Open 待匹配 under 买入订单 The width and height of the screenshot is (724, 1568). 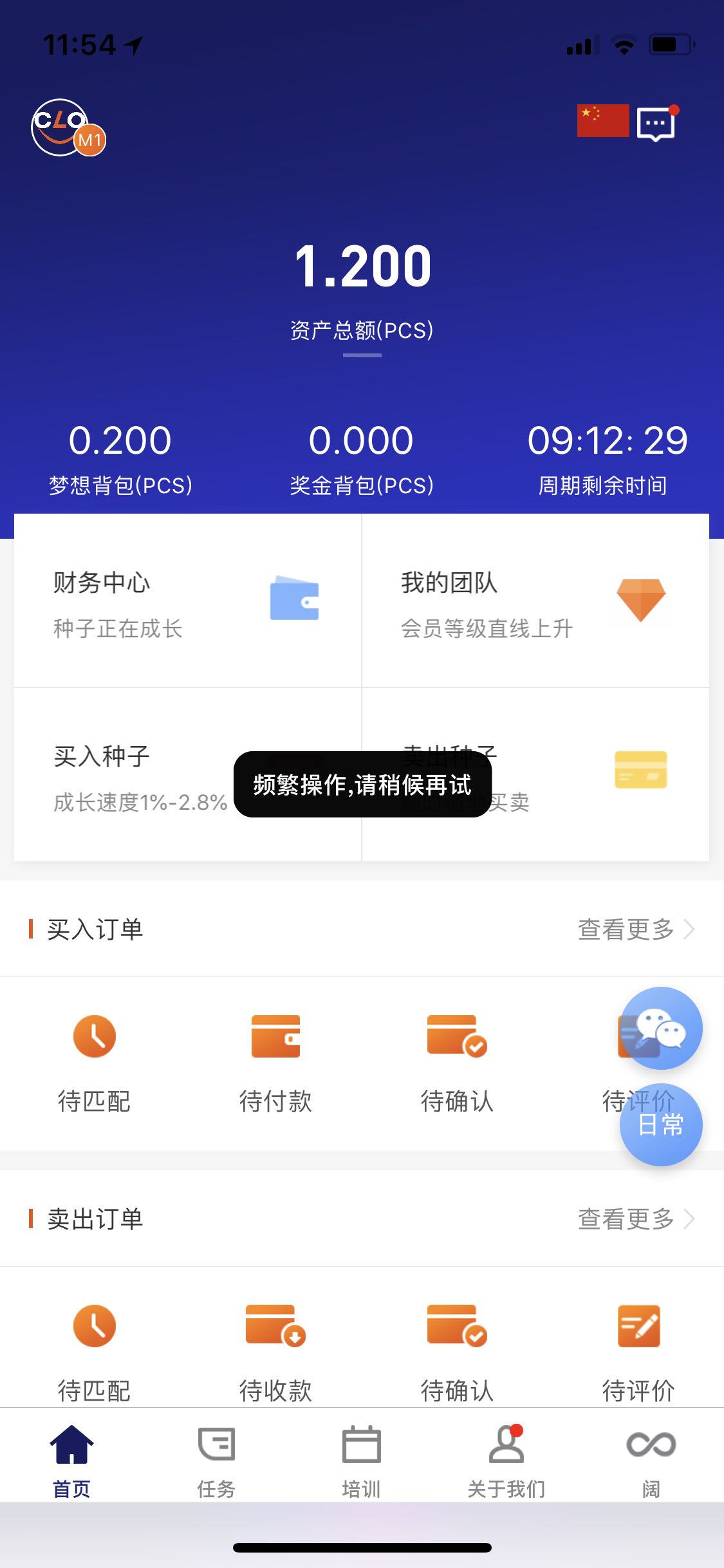[x=94, y=1062]
